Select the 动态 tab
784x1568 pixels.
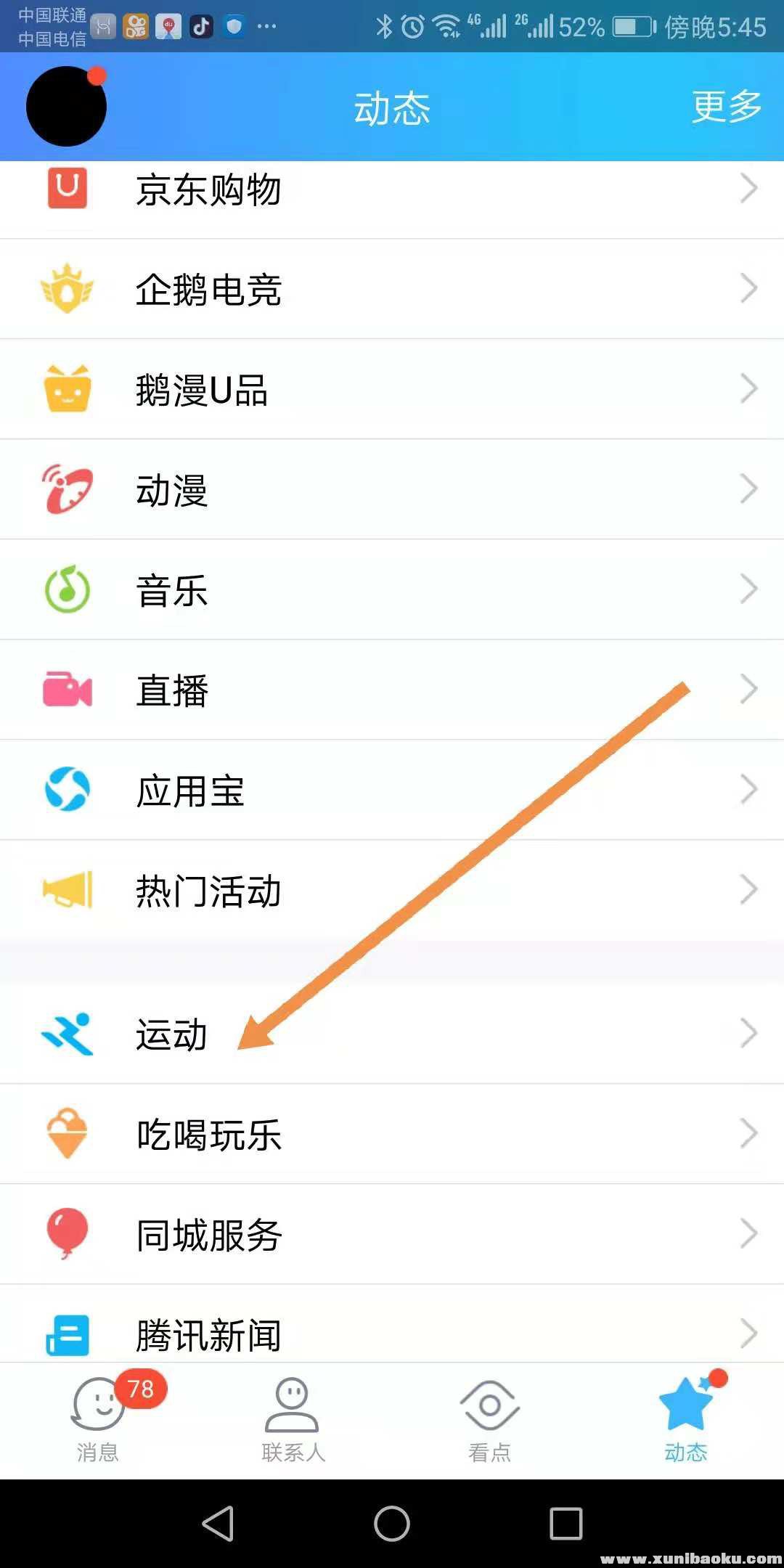tap(685, 1420)
